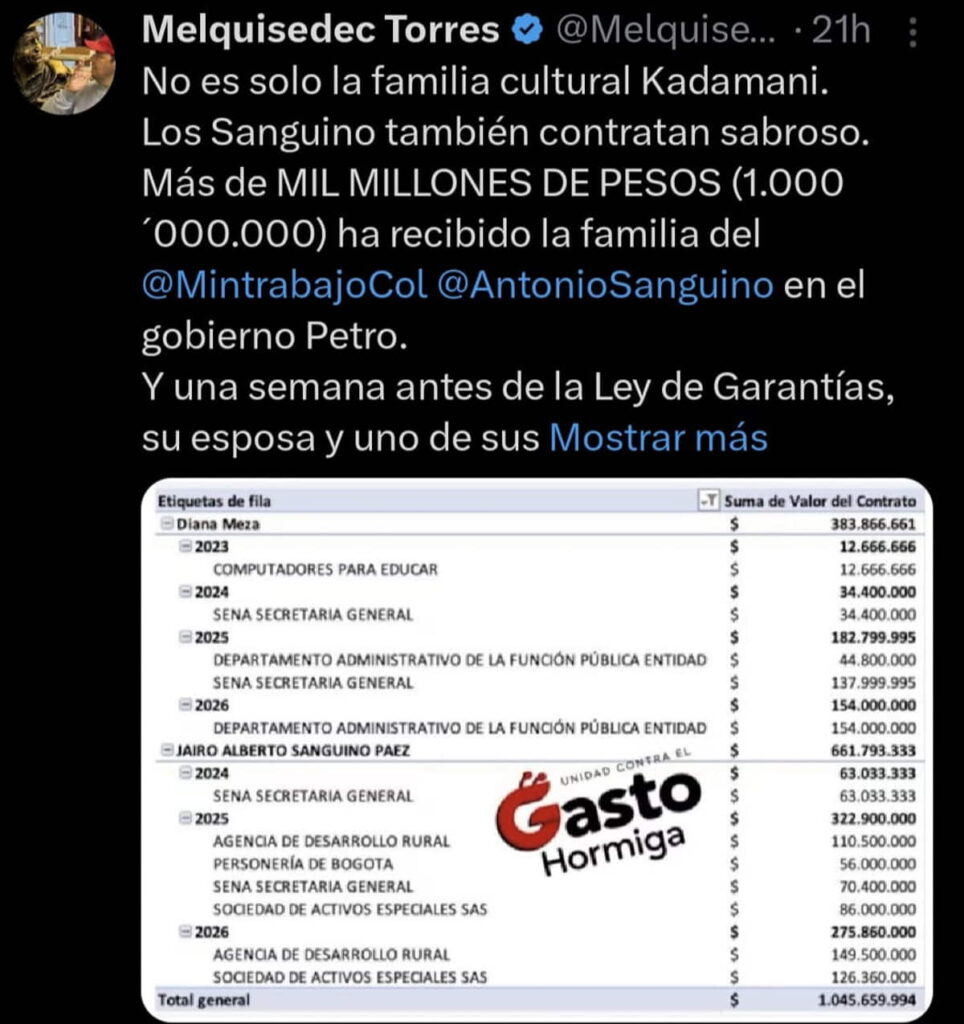This screenshot has height=1024, width=964.
Task: Open the tweet's three-dot overflow menu
Action: (912, 32)
